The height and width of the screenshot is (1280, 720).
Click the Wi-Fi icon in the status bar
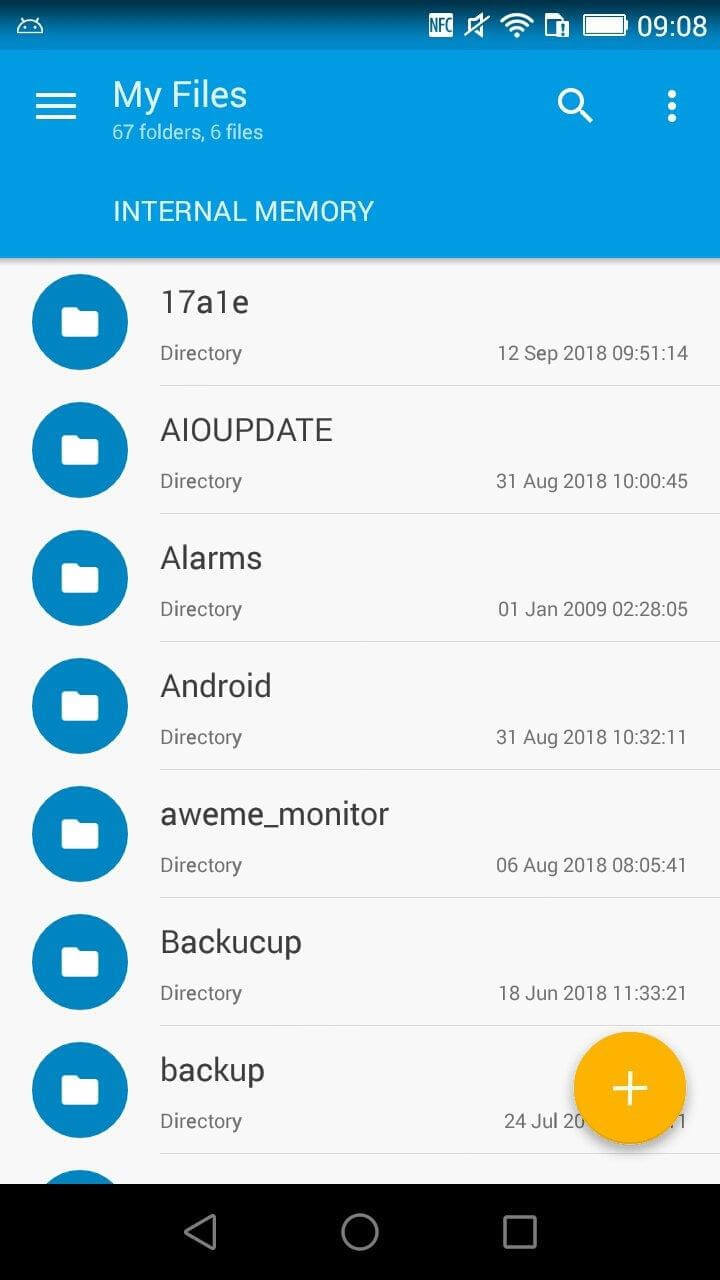[518, 24]
